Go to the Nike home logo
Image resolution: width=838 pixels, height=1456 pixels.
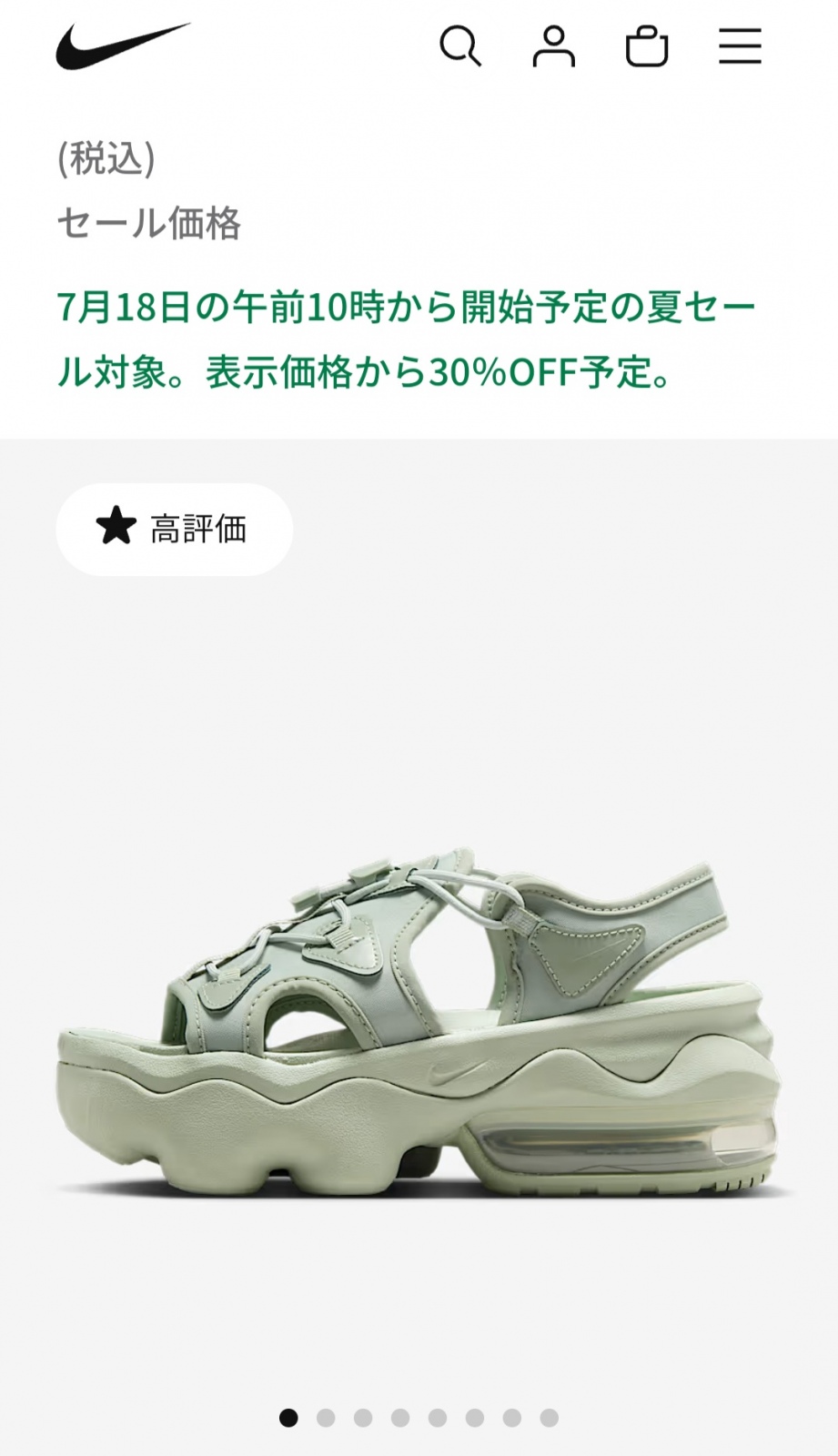point(123,46)
